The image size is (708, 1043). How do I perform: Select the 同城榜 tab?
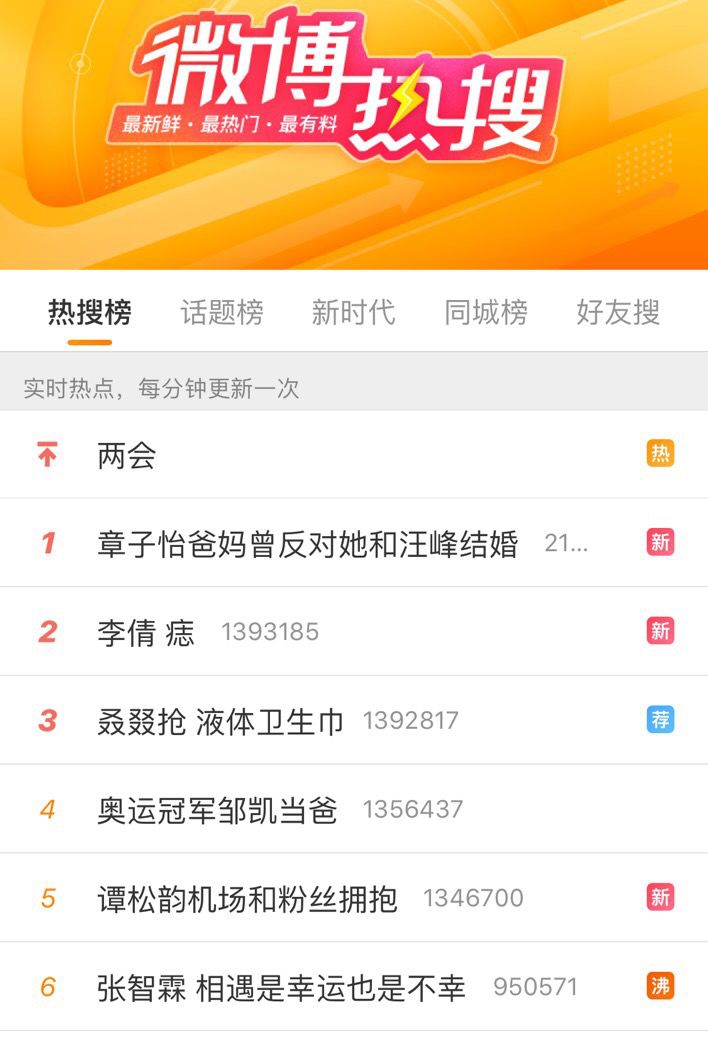point(486,312)
